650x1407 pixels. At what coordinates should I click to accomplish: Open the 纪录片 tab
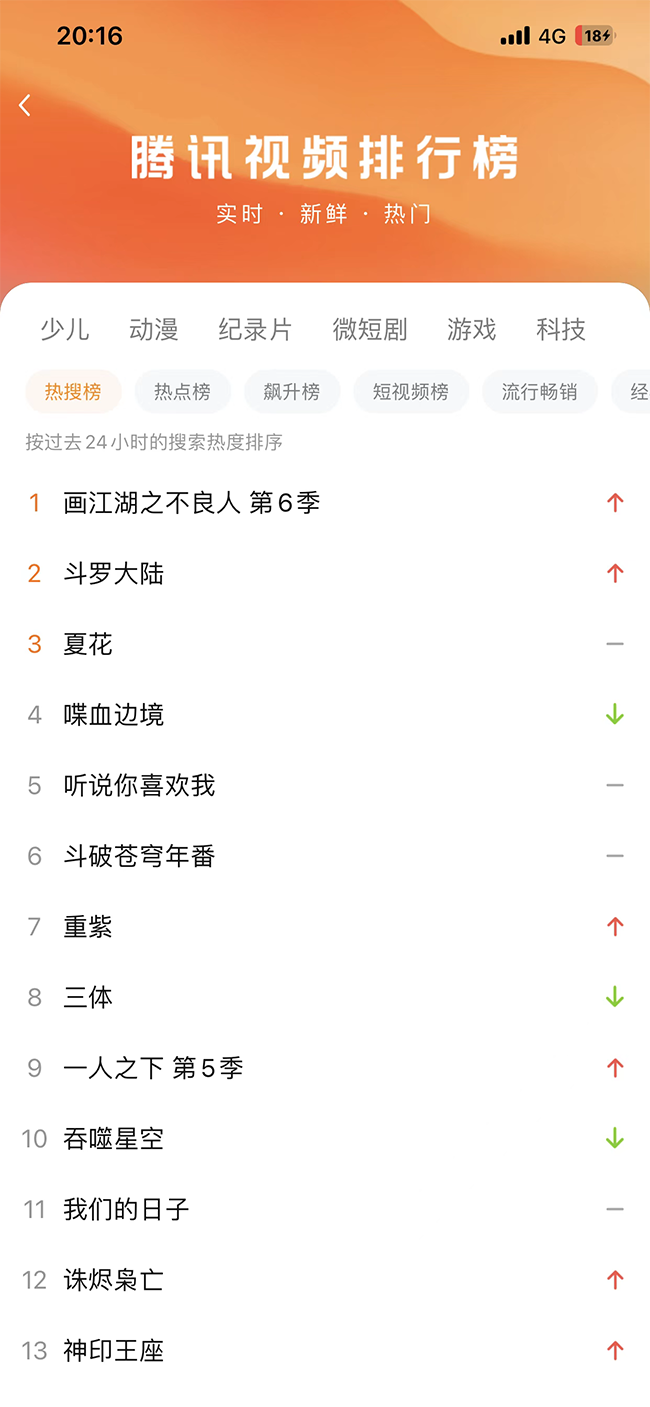pos(255,329)
